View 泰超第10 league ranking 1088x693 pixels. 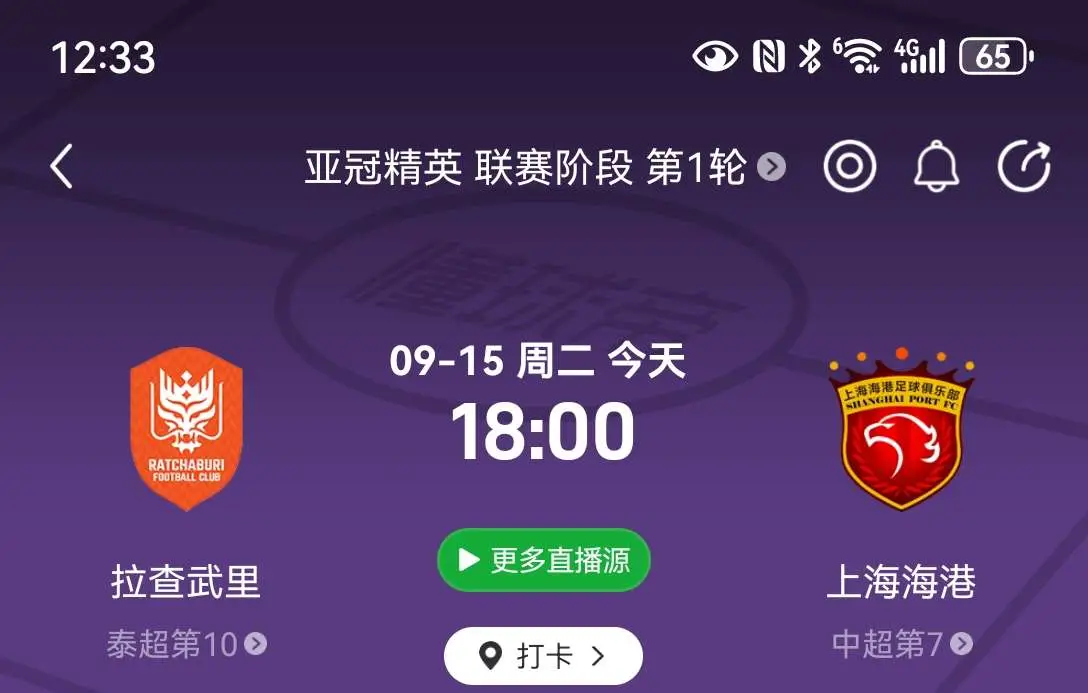pos(187,644)
